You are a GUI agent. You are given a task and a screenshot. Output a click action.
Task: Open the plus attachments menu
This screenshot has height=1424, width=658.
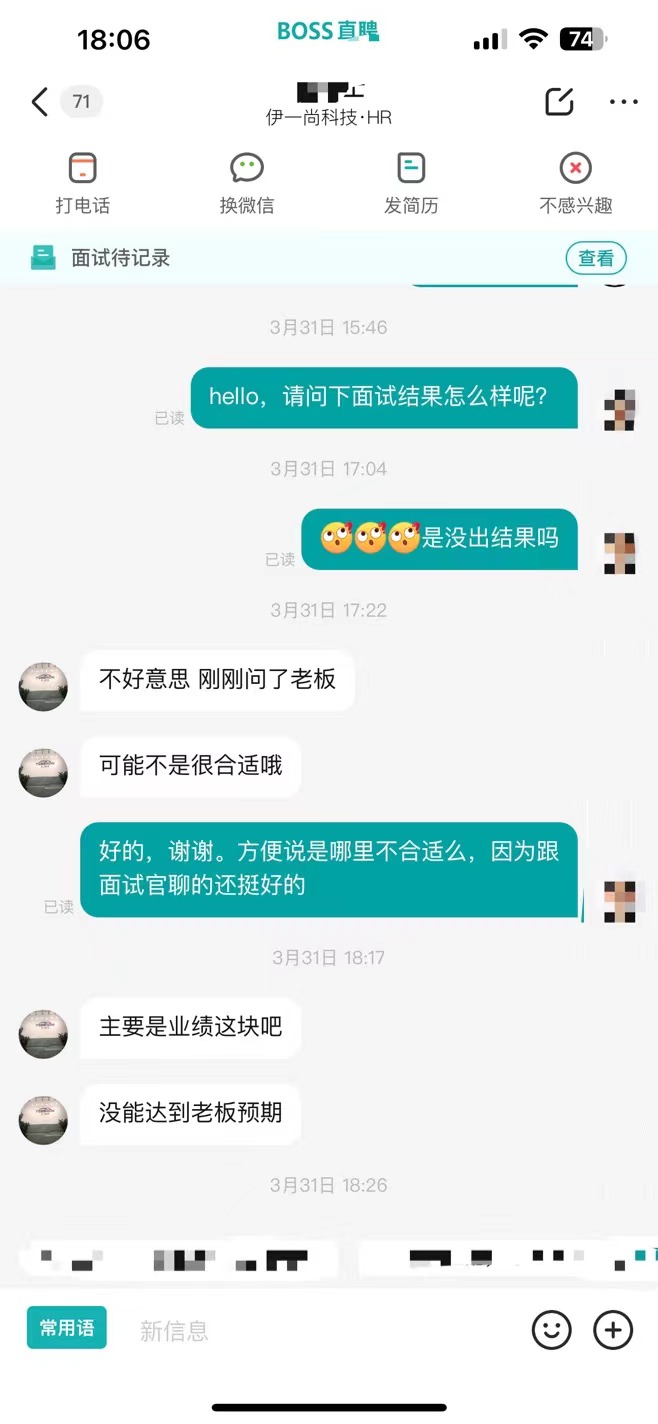coord(613,1329)
